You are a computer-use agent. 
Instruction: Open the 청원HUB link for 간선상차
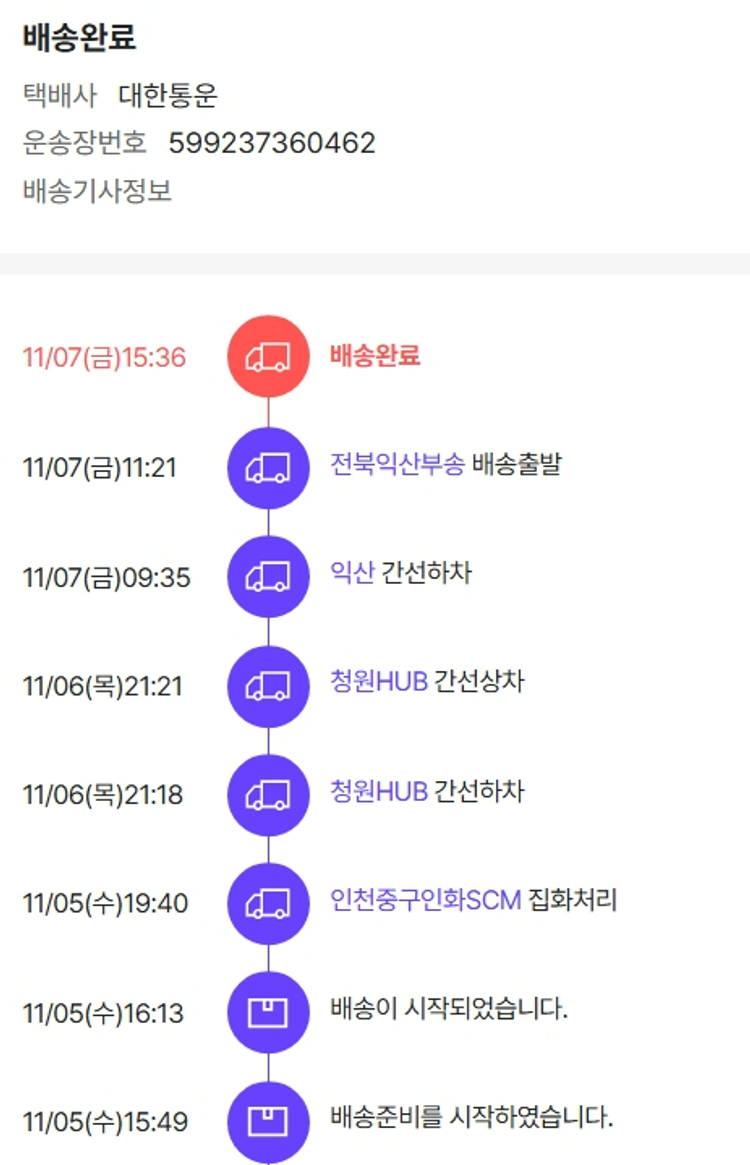379,683
